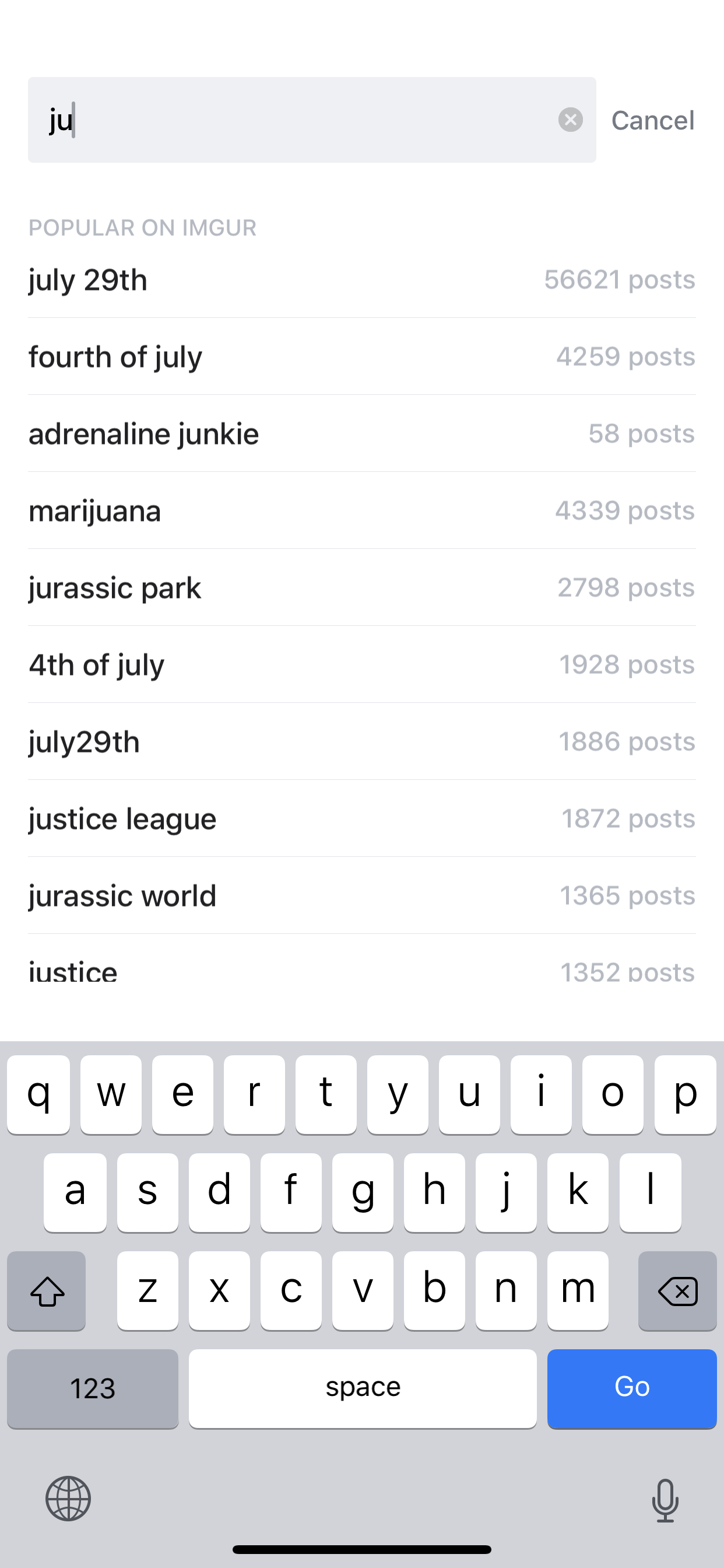This screenshot has height=1568, width=724.
Task: Choose the marijuana suggestion
Action: (x=361, y=510)
